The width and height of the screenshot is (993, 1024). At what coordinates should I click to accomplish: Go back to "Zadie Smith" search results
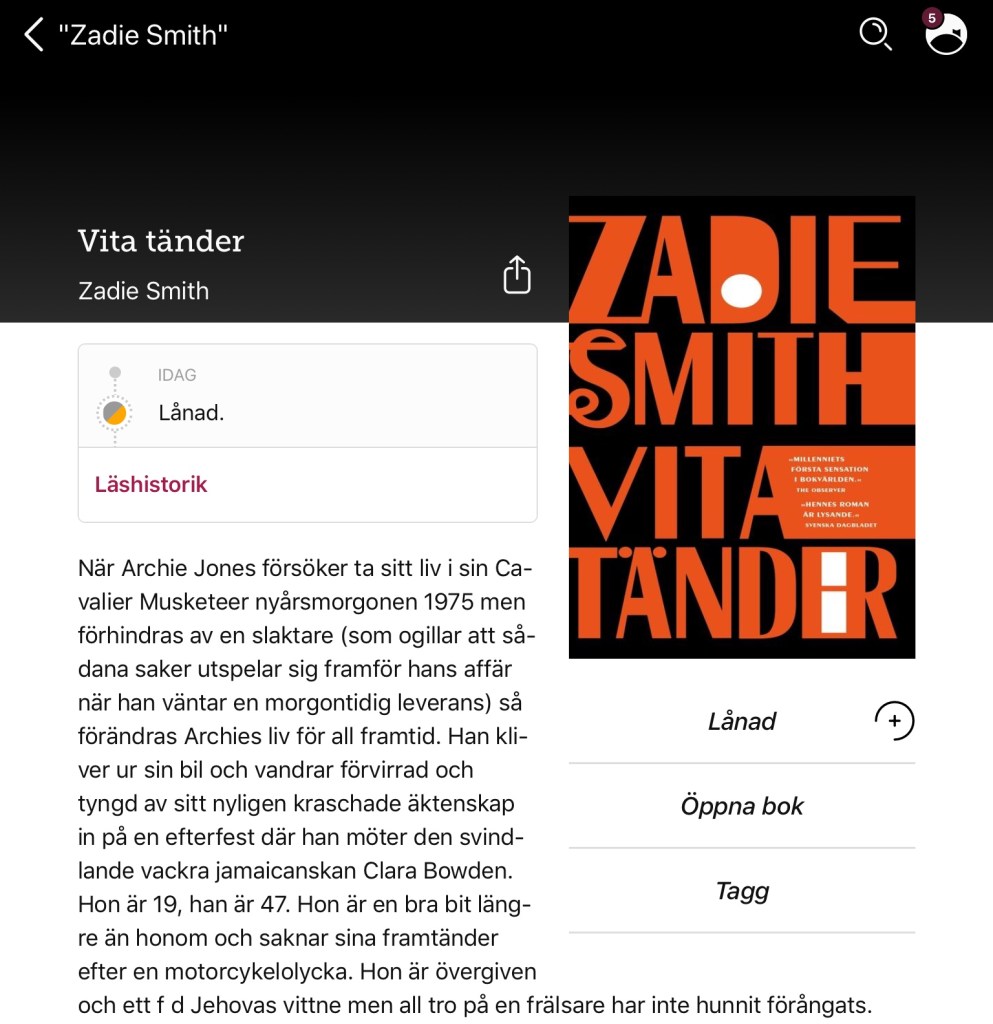point(36,35)
